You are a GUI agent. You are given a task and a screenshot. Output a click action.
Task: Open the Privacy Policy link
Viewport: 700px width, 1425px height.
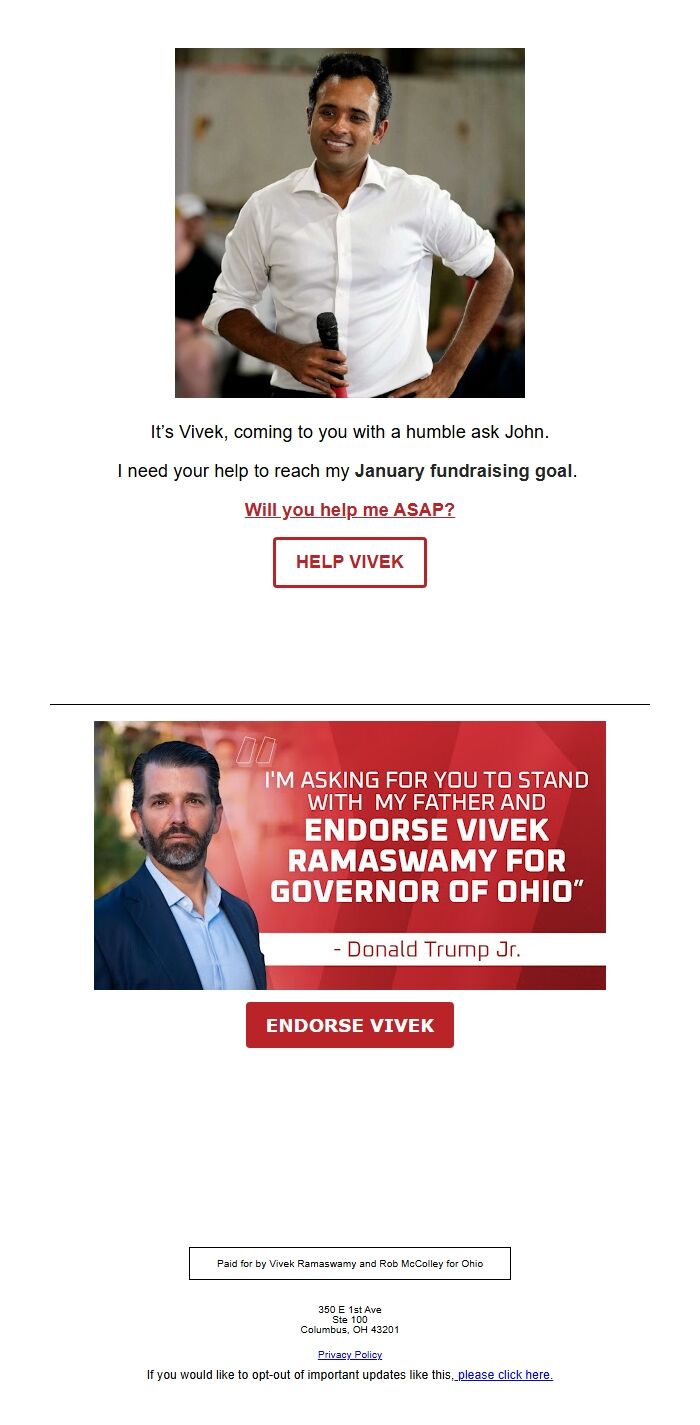[350, 1355]
